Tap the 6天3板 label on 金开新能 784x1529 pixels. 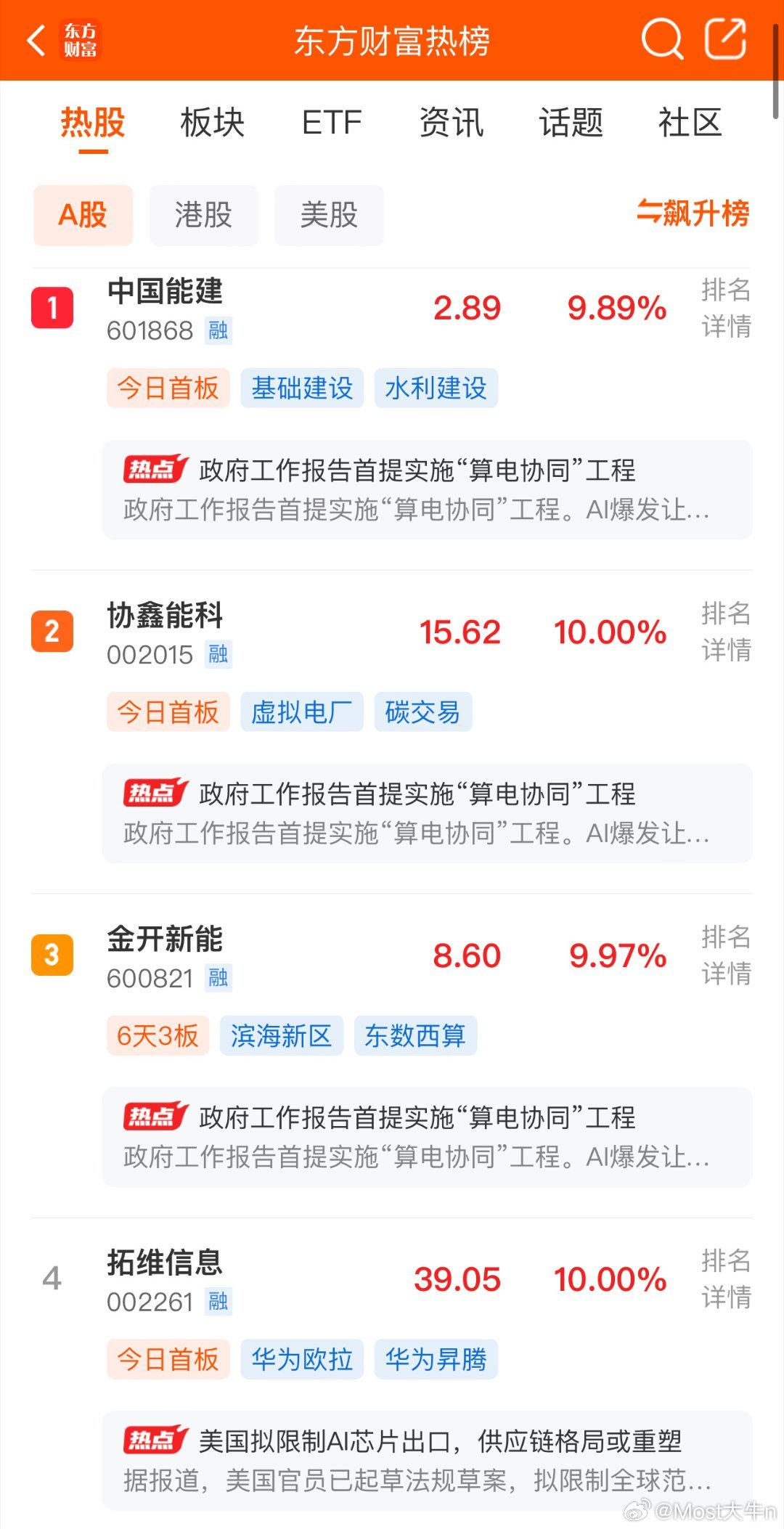click(x=157, y=1037)
